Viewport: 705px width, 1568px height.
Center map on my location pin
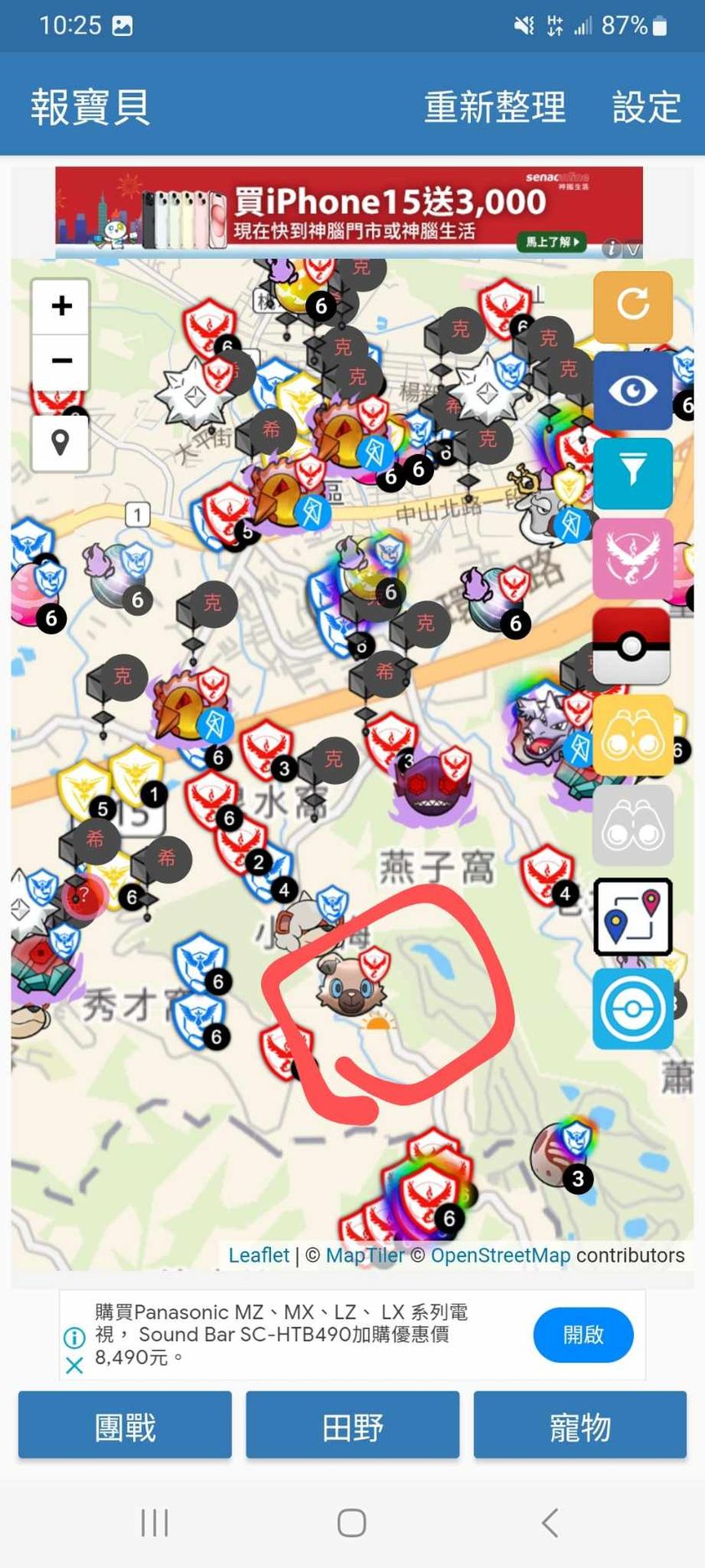point(60,442)
